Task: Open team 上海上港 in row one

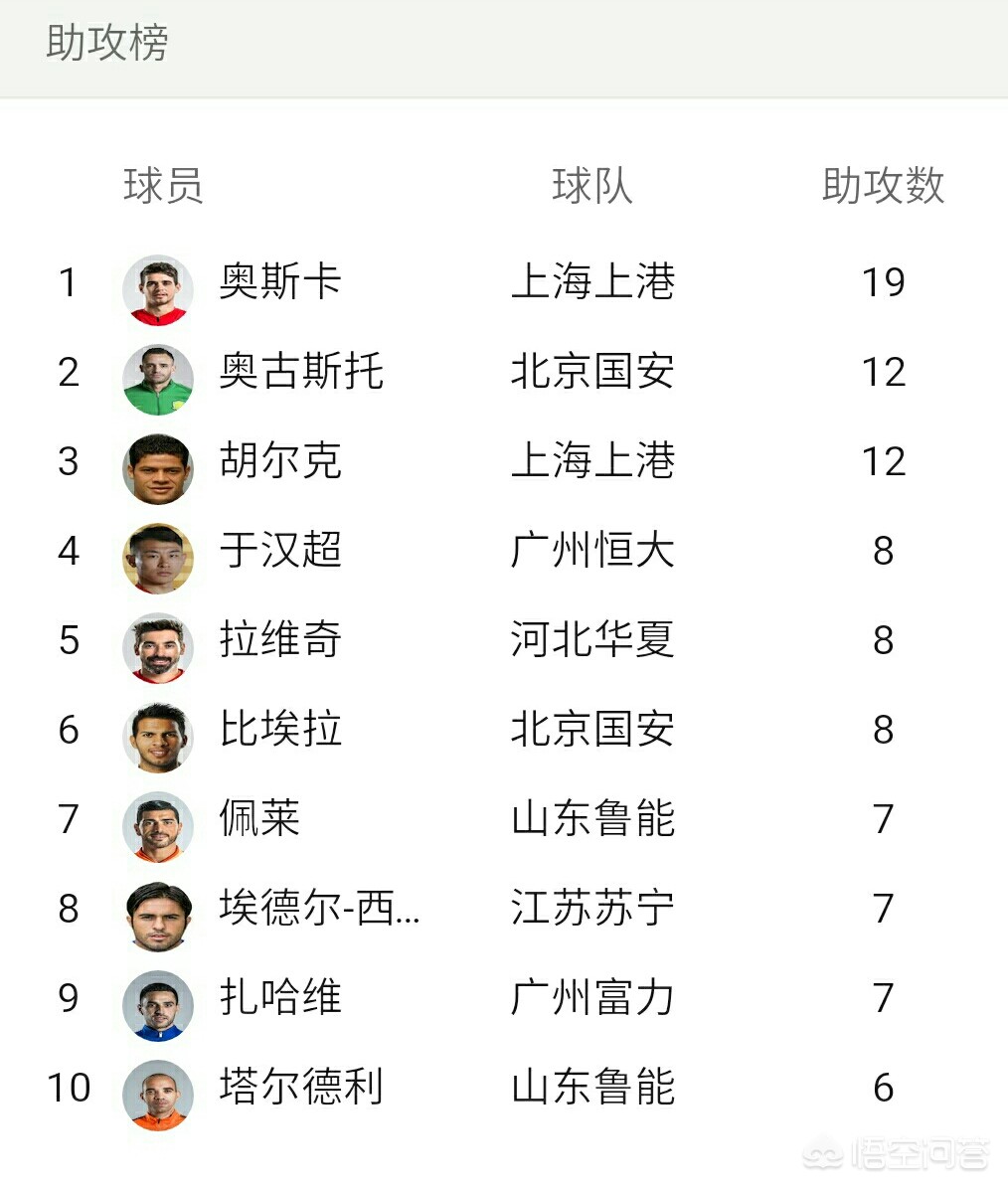Action: click(x=594, y=282)
